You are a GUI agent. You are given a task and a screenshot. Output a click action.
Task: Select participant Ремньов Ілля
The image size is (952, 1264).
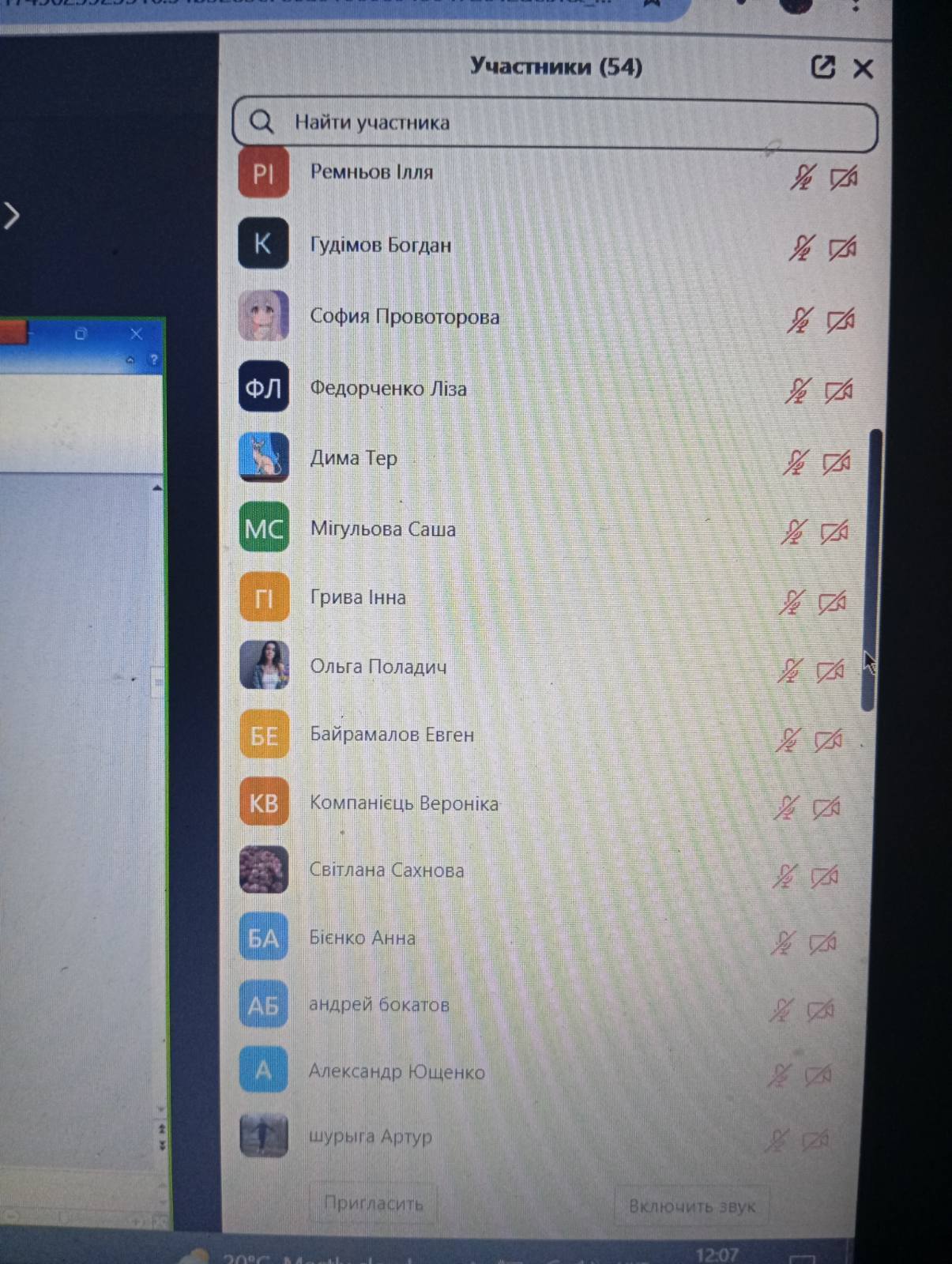[371, 172]
